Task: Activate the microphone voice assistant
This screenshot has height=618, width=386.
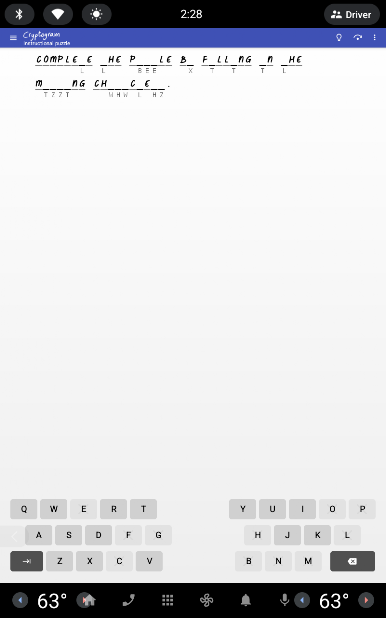Action: (x=284, y=600)
